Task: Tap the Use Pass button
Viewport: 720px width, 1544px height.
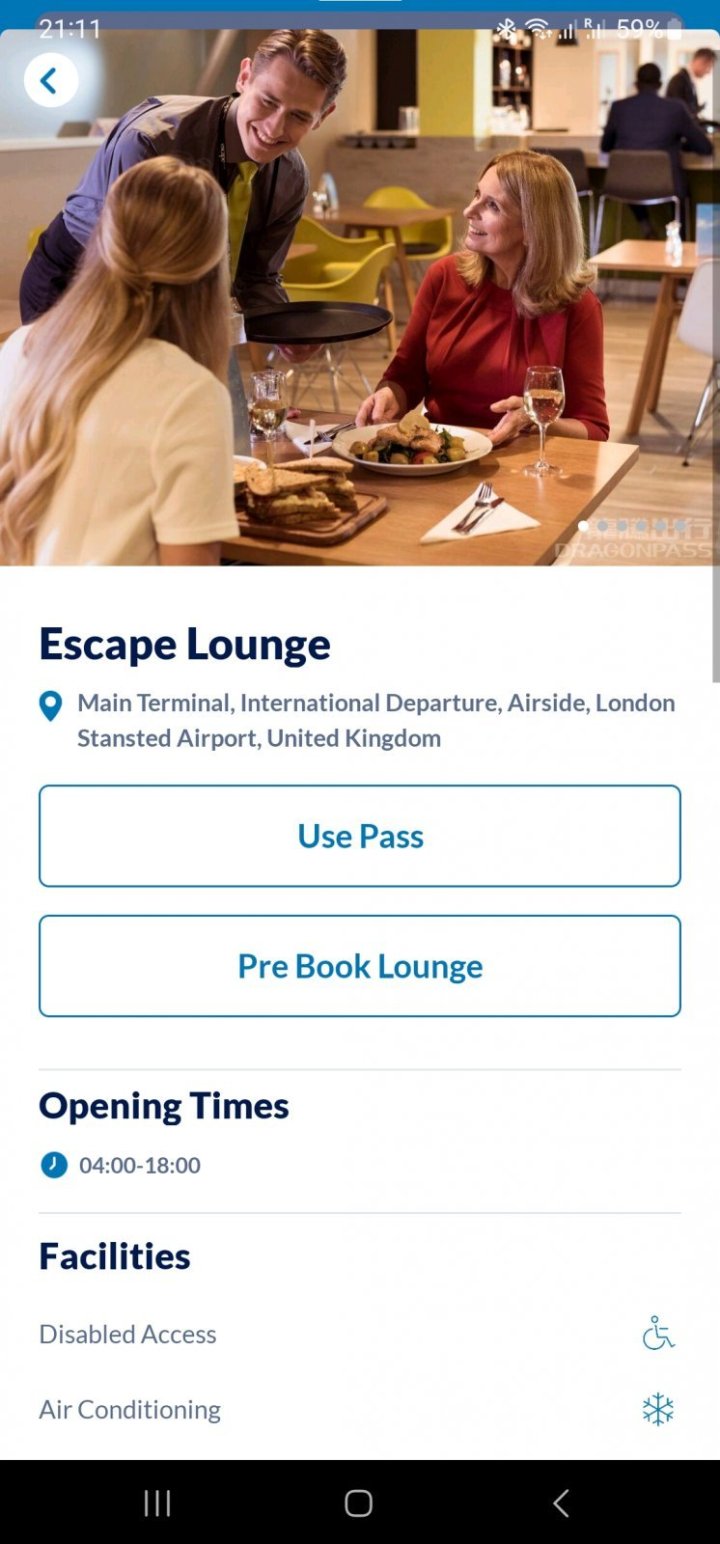Action: coord(360,836)
